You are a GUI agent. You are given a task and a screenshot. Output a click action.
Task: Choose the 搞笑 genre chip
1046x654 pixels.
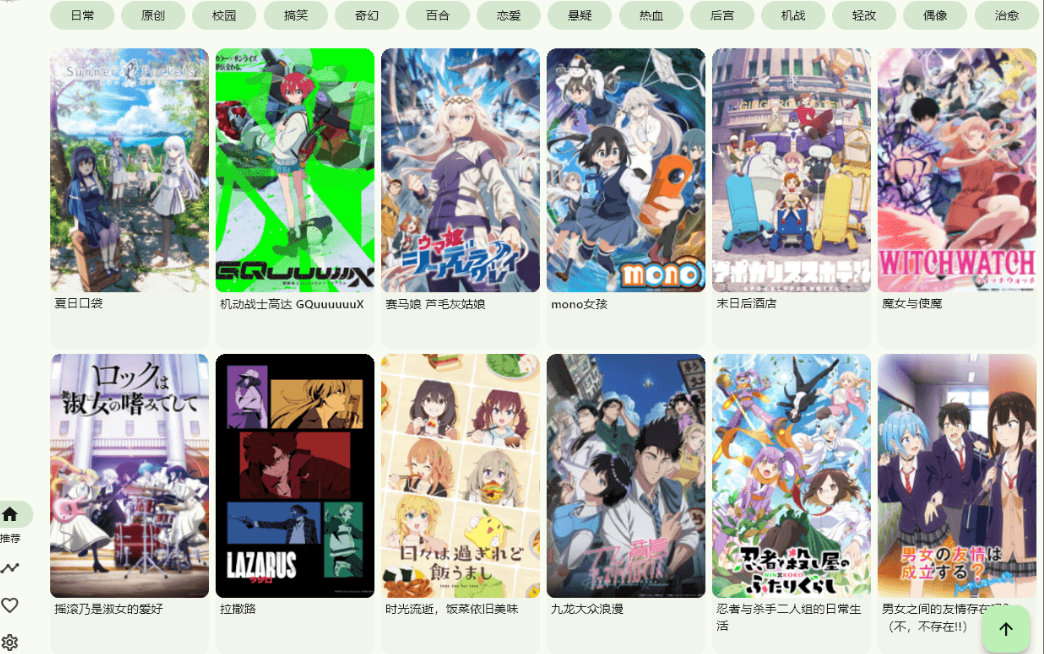point(295,16)
